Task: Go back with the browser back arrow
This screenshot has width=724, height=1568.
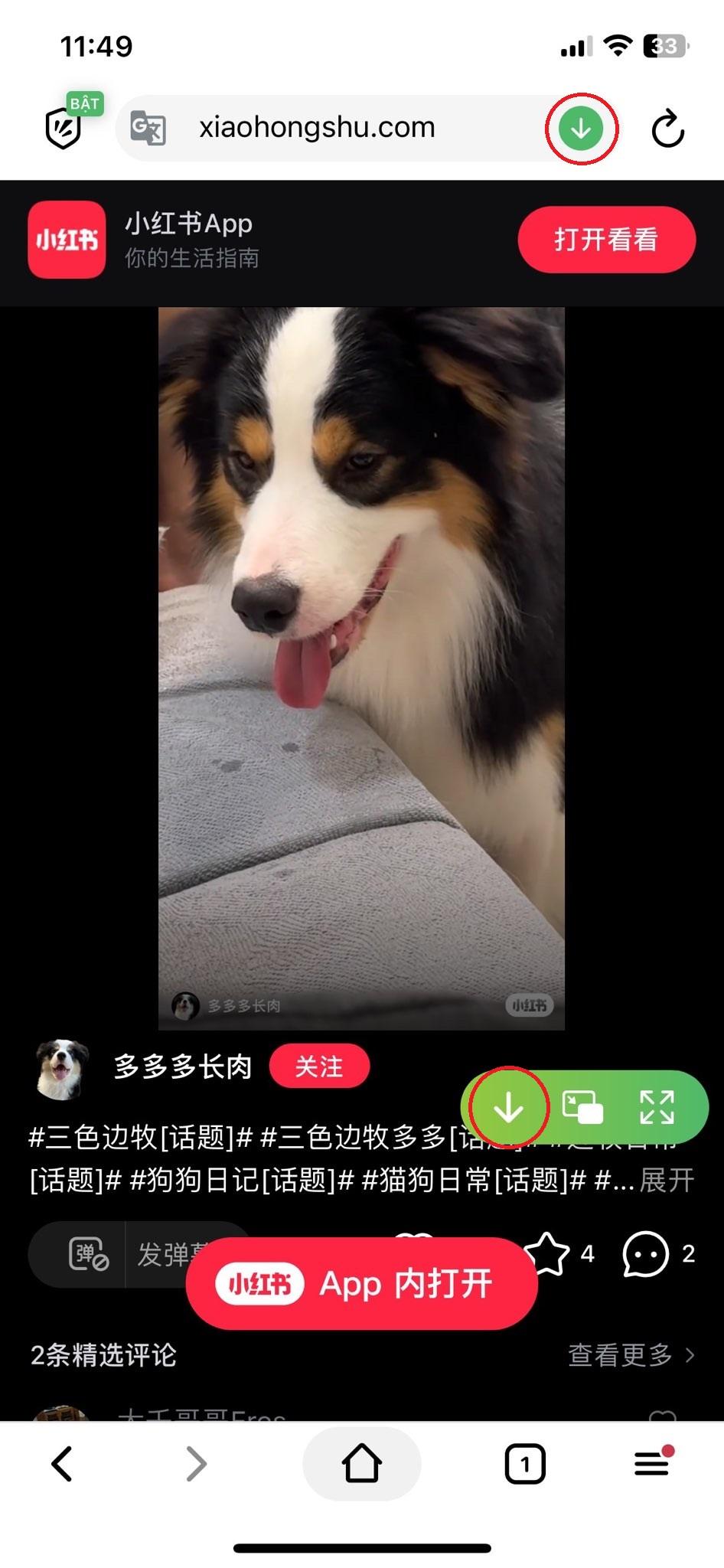Action: click(63, 1464)
